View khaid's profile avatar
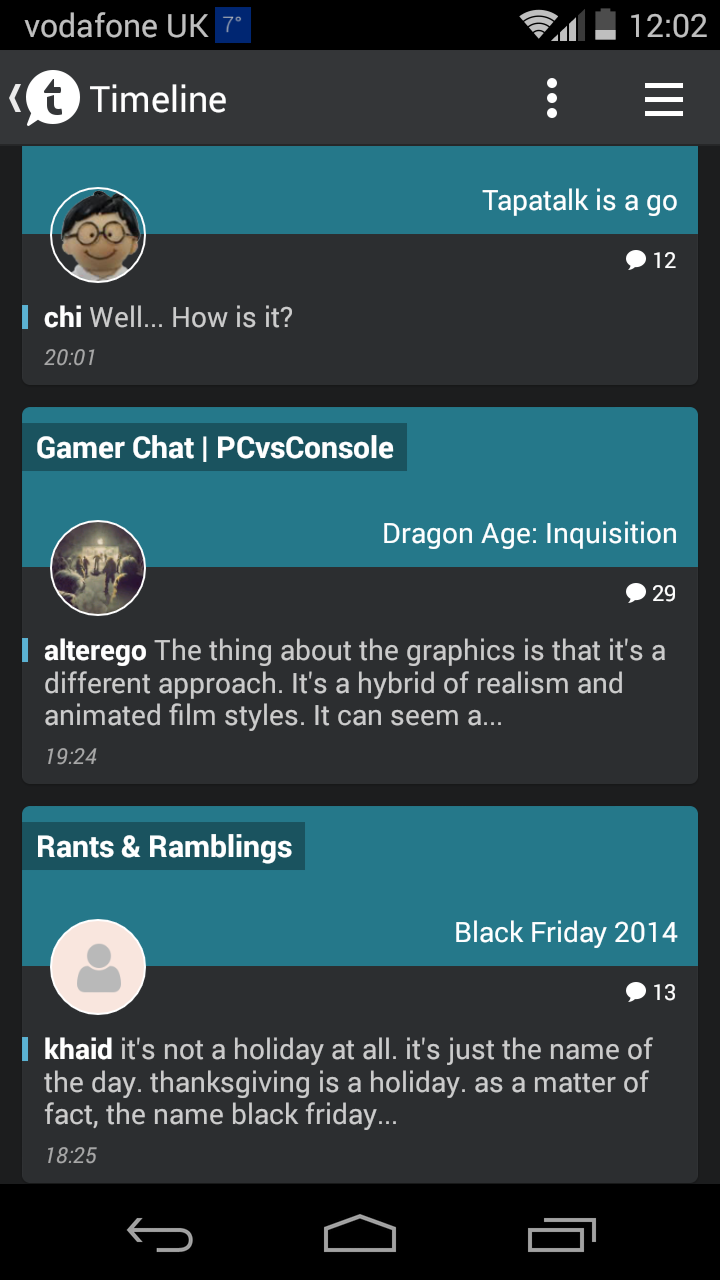This screenshot has width=720, height=1280. click(98, 967)
